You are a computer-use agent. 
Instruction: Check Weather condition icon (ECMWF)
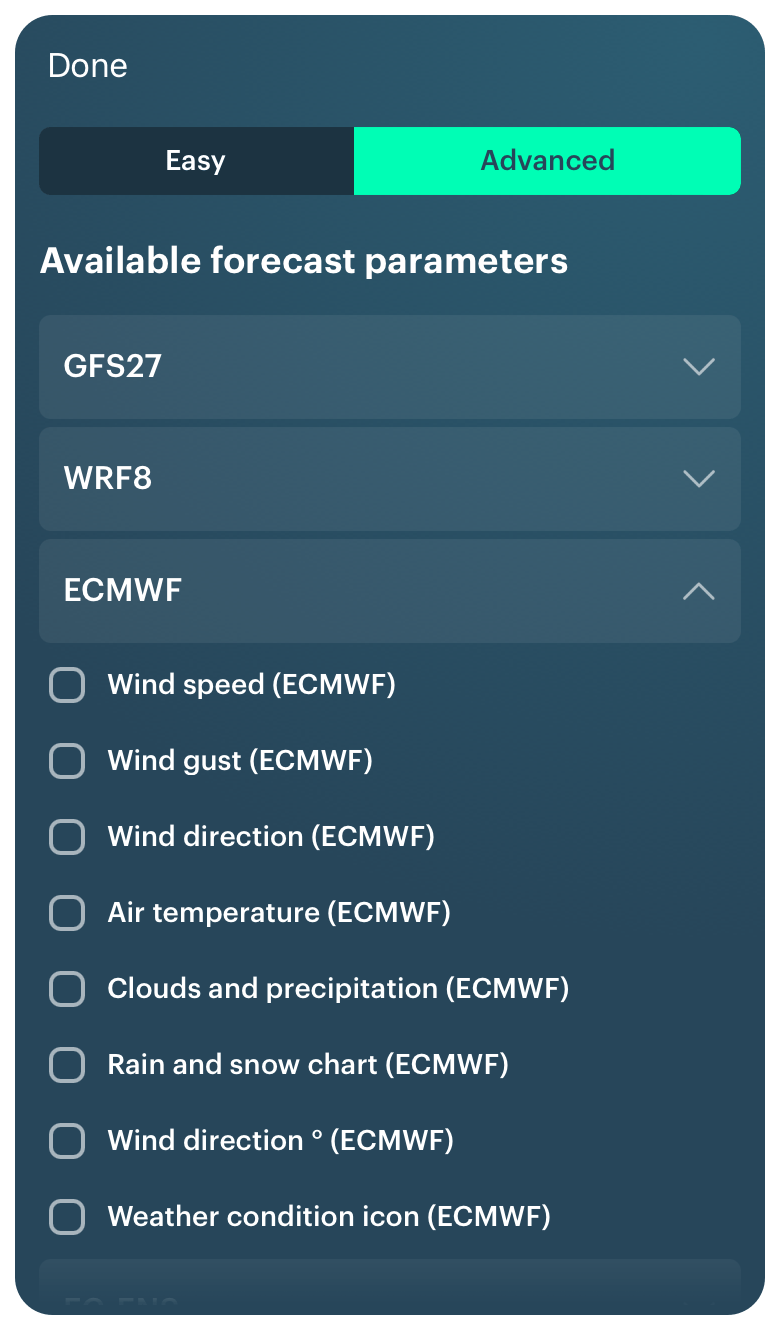66,1217
